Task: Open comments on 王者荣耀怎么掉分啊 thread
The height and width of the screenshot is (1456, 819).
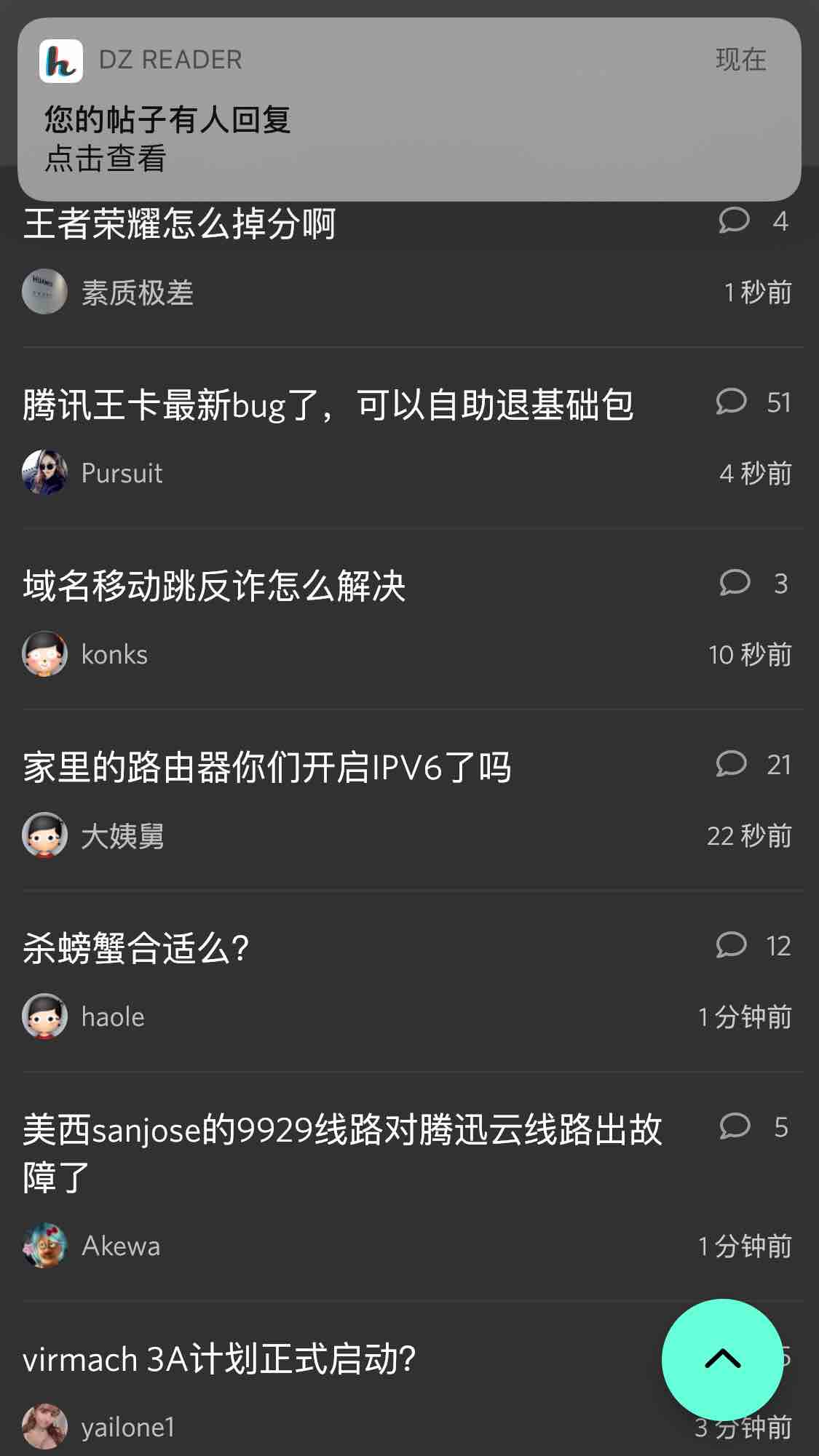Action: tap(735, 220)
